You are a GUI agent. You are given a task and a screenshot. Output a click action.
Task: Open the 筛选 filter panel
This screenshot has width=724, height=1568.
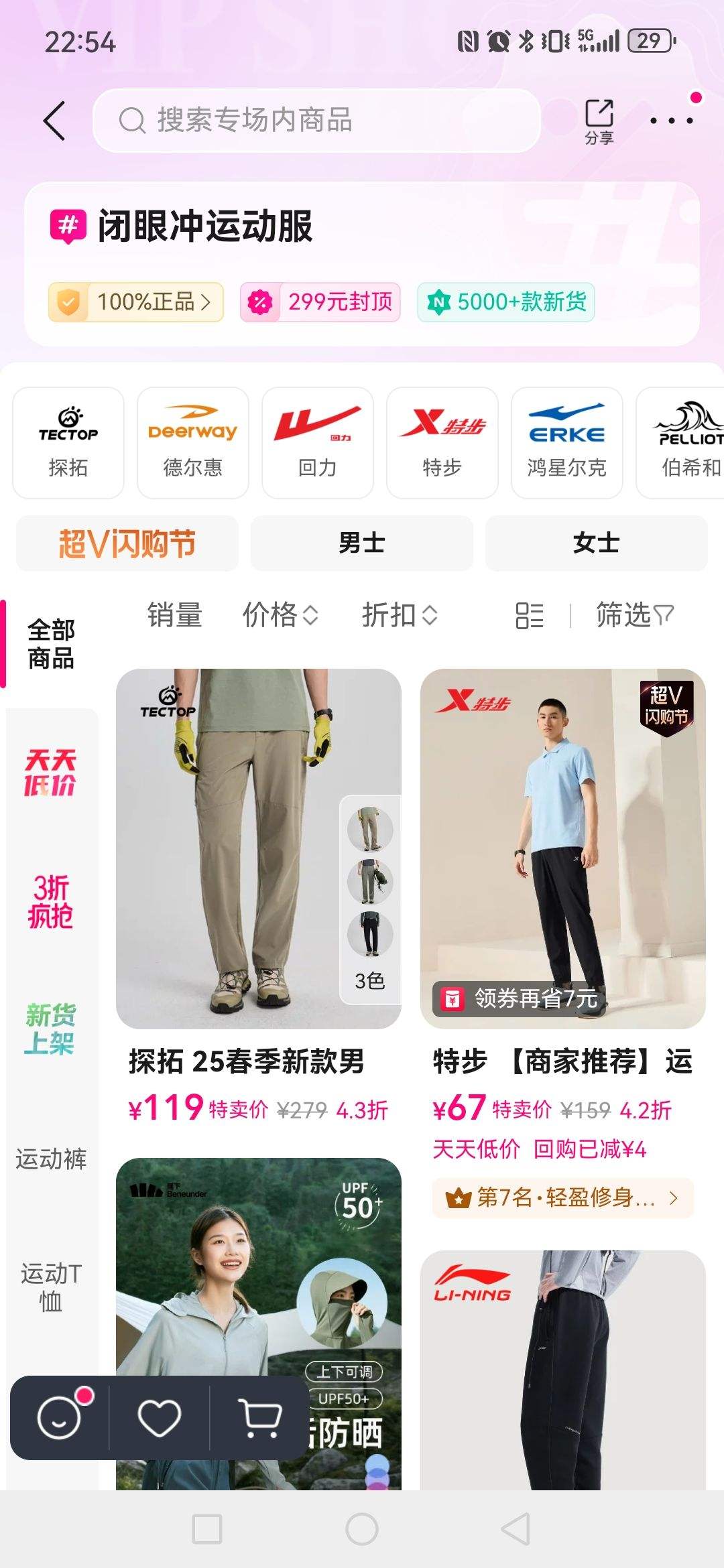pyautogui.click(x=634, y=615)
